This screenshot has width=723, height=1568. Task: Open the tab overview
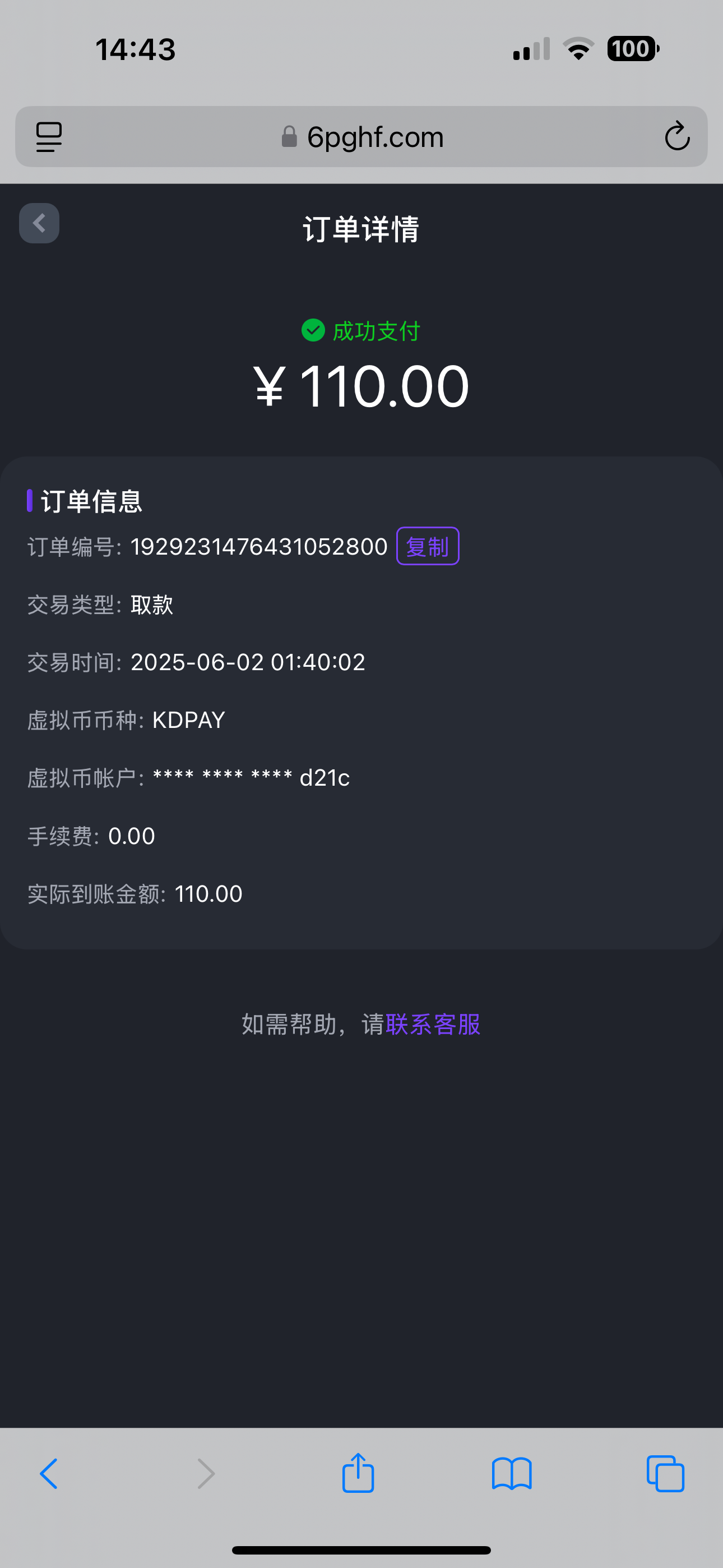[x=665, y=1474]
